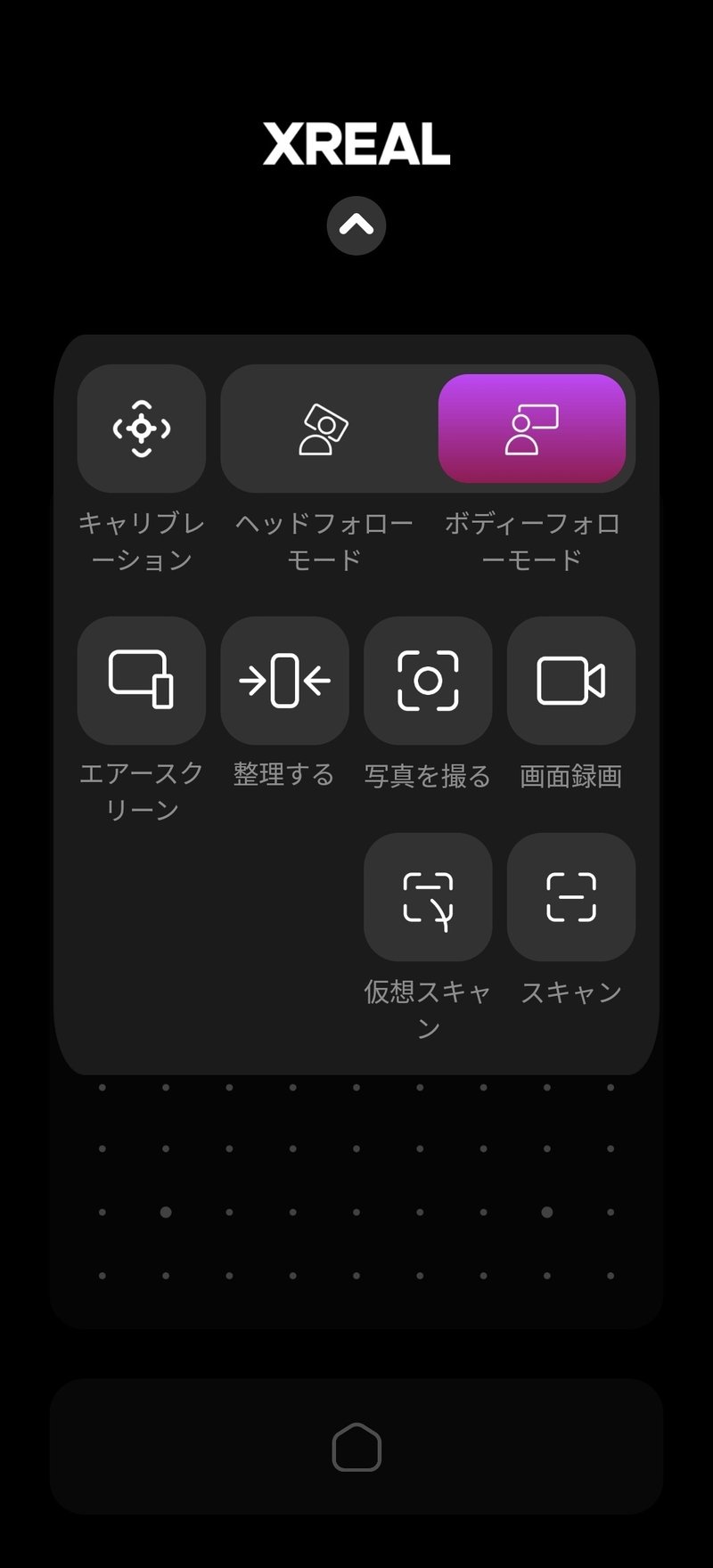Launch 仮想スキャン

click(428, 897)
